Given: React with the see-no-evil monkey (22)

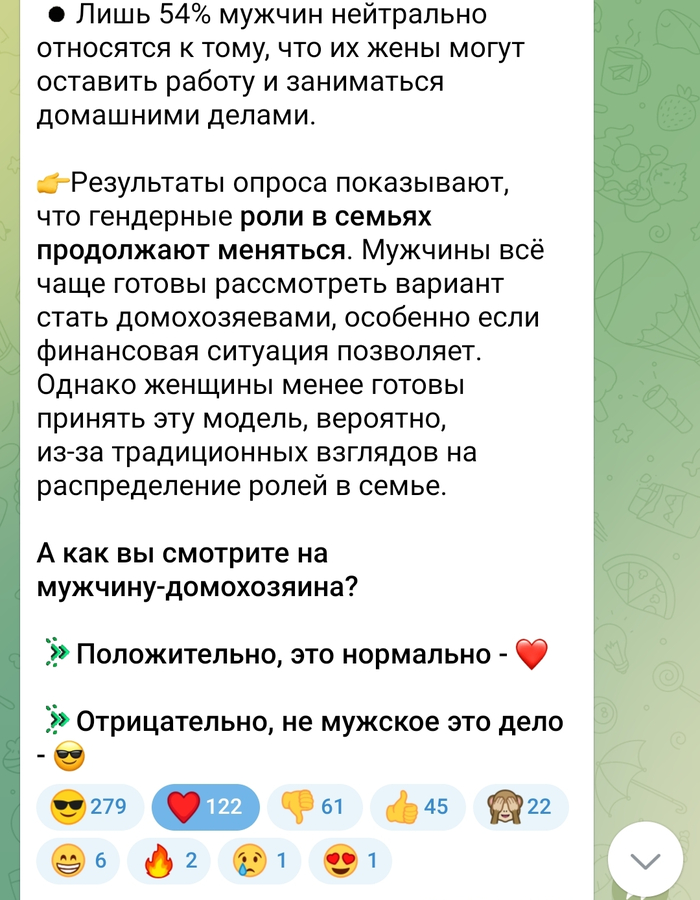Looking at the screenshot, I should pyautogui.click(x=521, y=807).
